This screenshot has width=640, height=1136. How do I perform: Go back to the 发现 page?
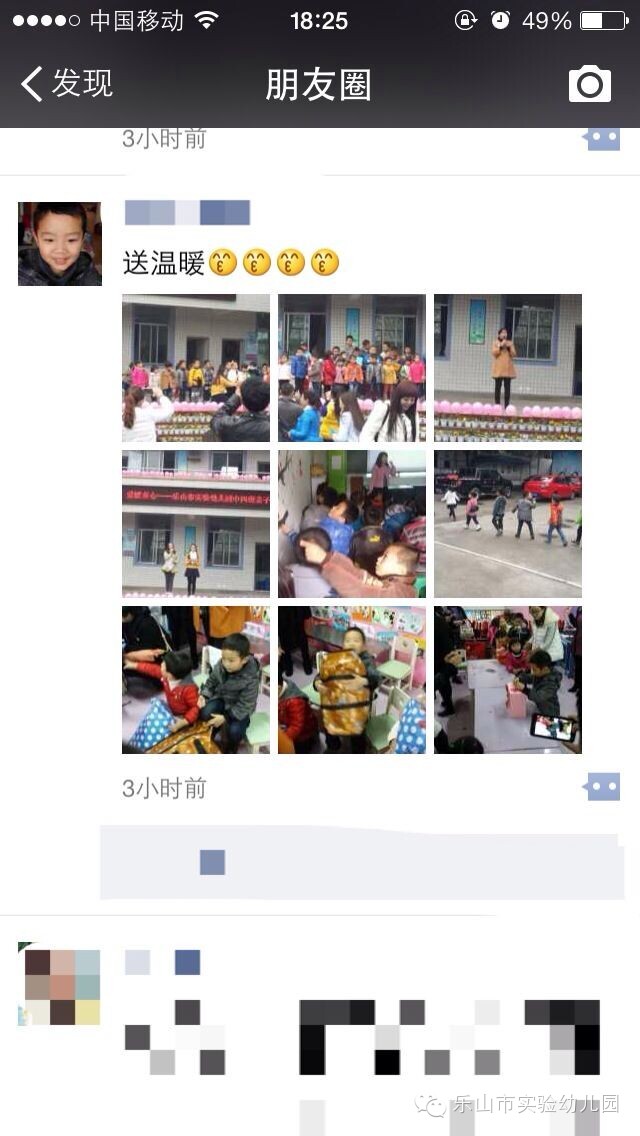66,84
